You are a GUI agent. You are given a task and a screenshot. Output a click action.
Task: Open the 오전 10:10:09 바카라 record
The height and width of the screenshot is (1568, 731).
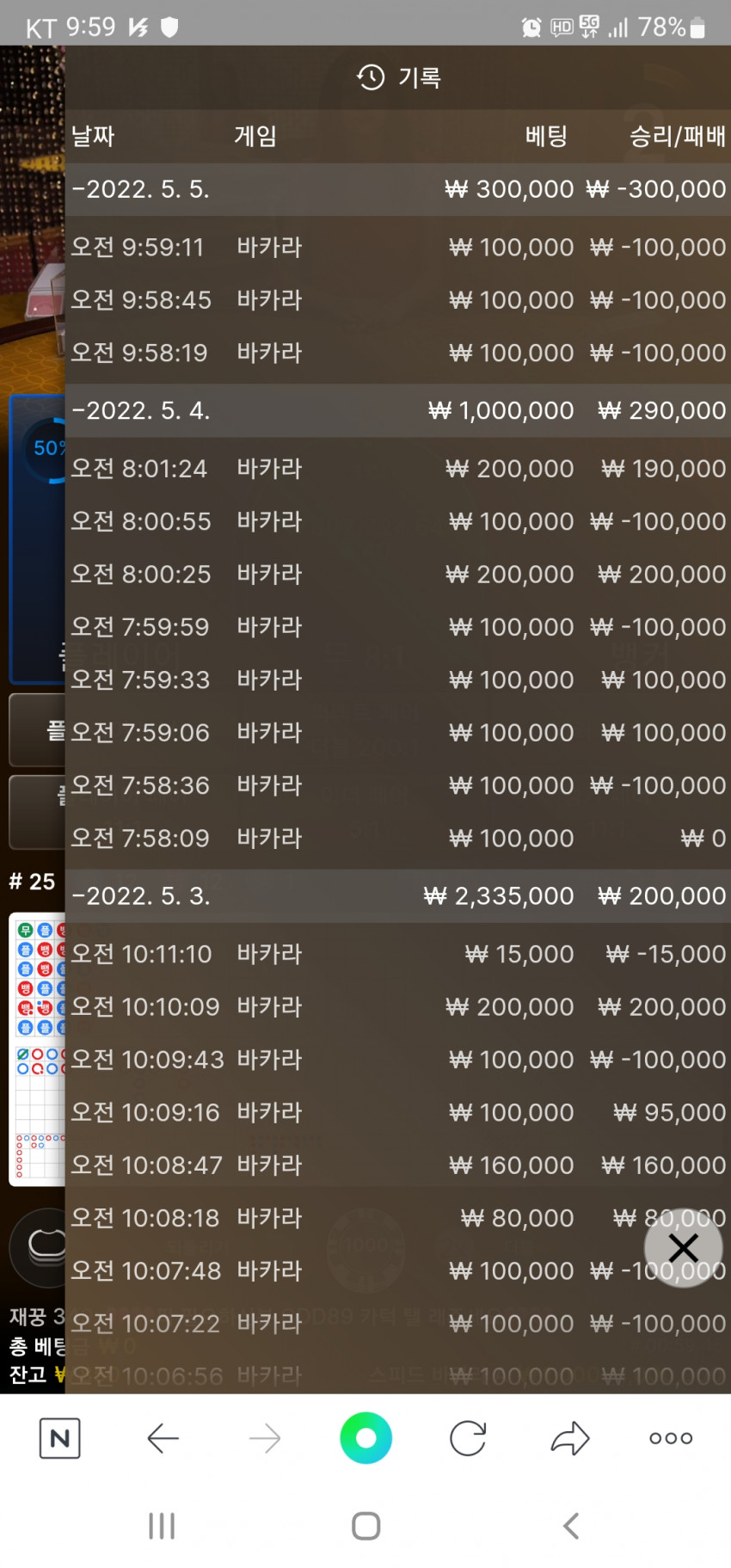point(398,1006)
